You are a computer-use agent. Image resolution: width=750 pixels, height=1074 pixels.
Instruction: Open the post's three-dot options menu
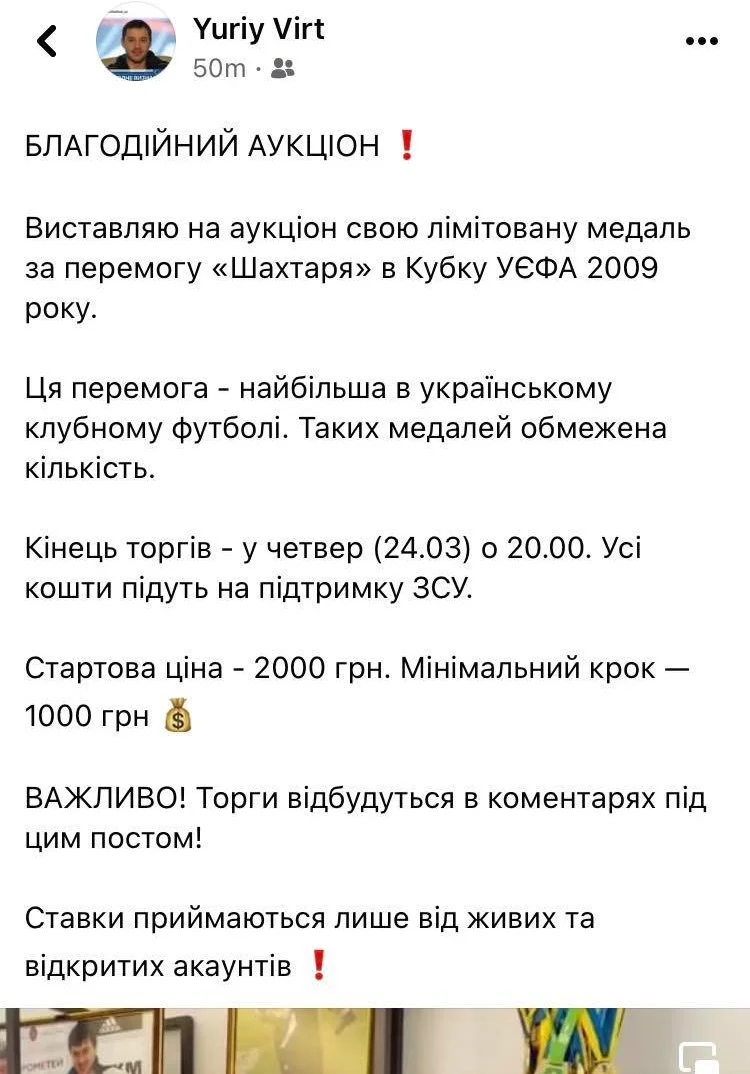pos(702,41)
